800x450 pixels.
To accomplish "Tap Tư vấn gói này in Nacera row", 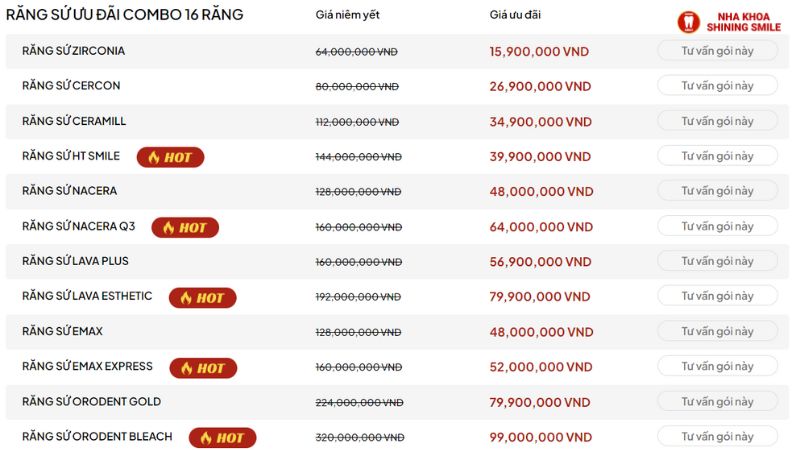I will point(717,191).
